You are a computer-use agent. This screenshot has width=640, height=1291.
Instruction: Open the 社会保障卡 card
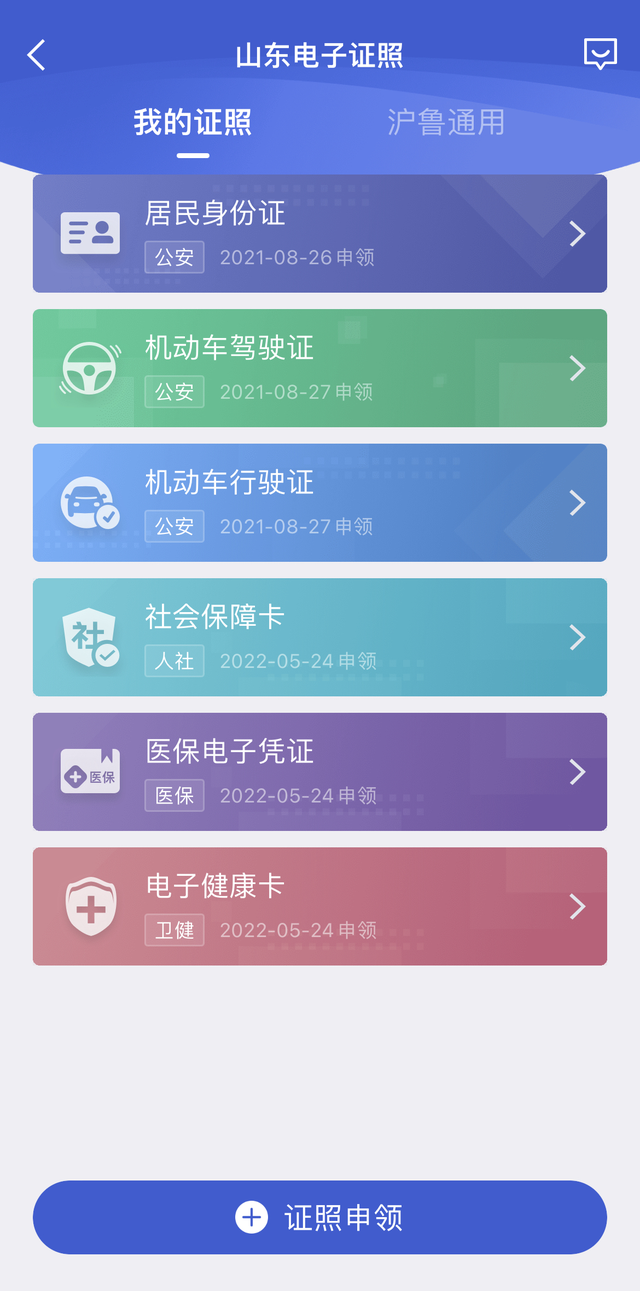320,637
